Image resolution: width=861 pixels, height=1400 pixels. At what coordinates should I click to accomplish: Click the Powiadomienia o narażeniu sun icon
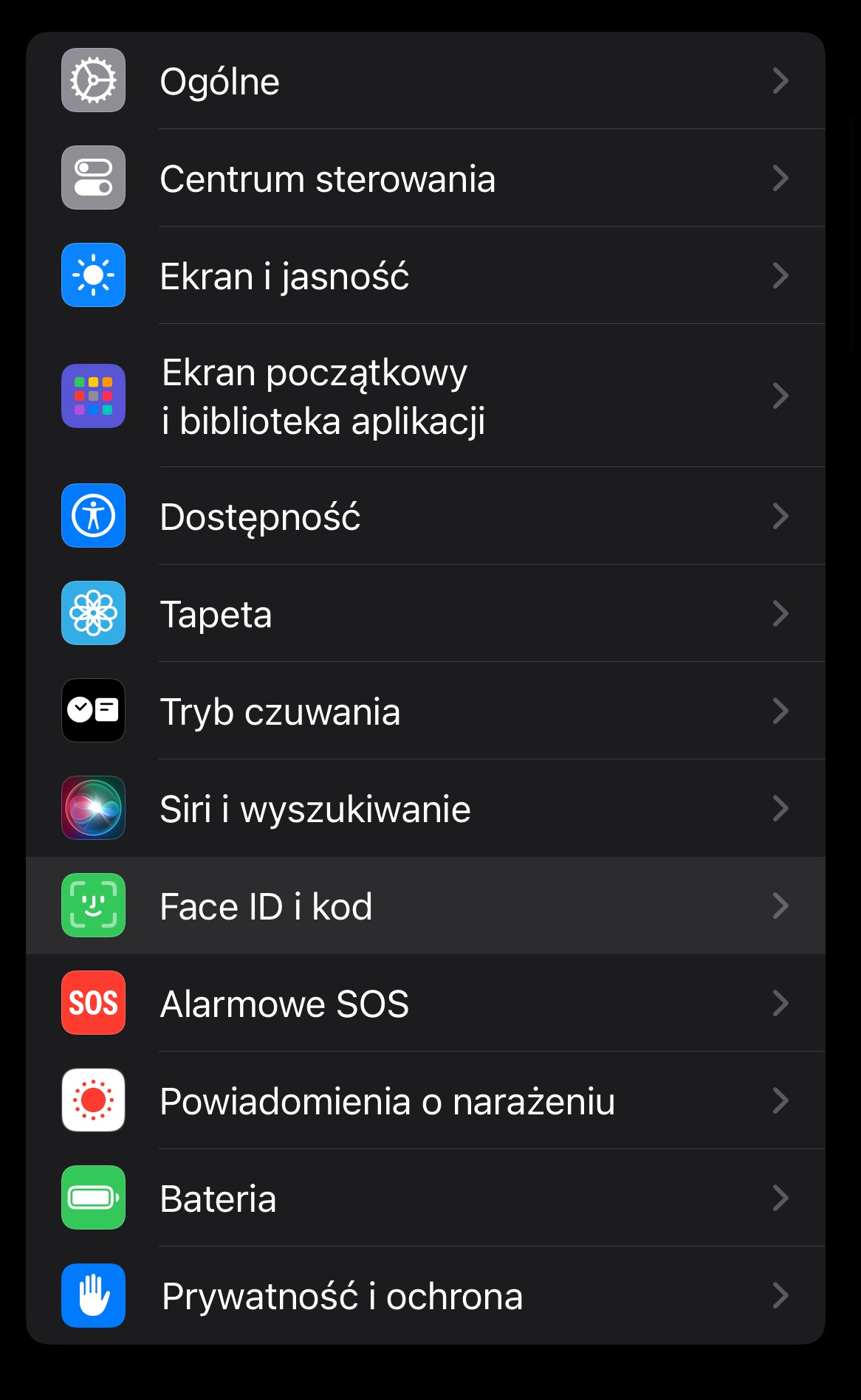pyautogui.click(x=93, y=1101)
